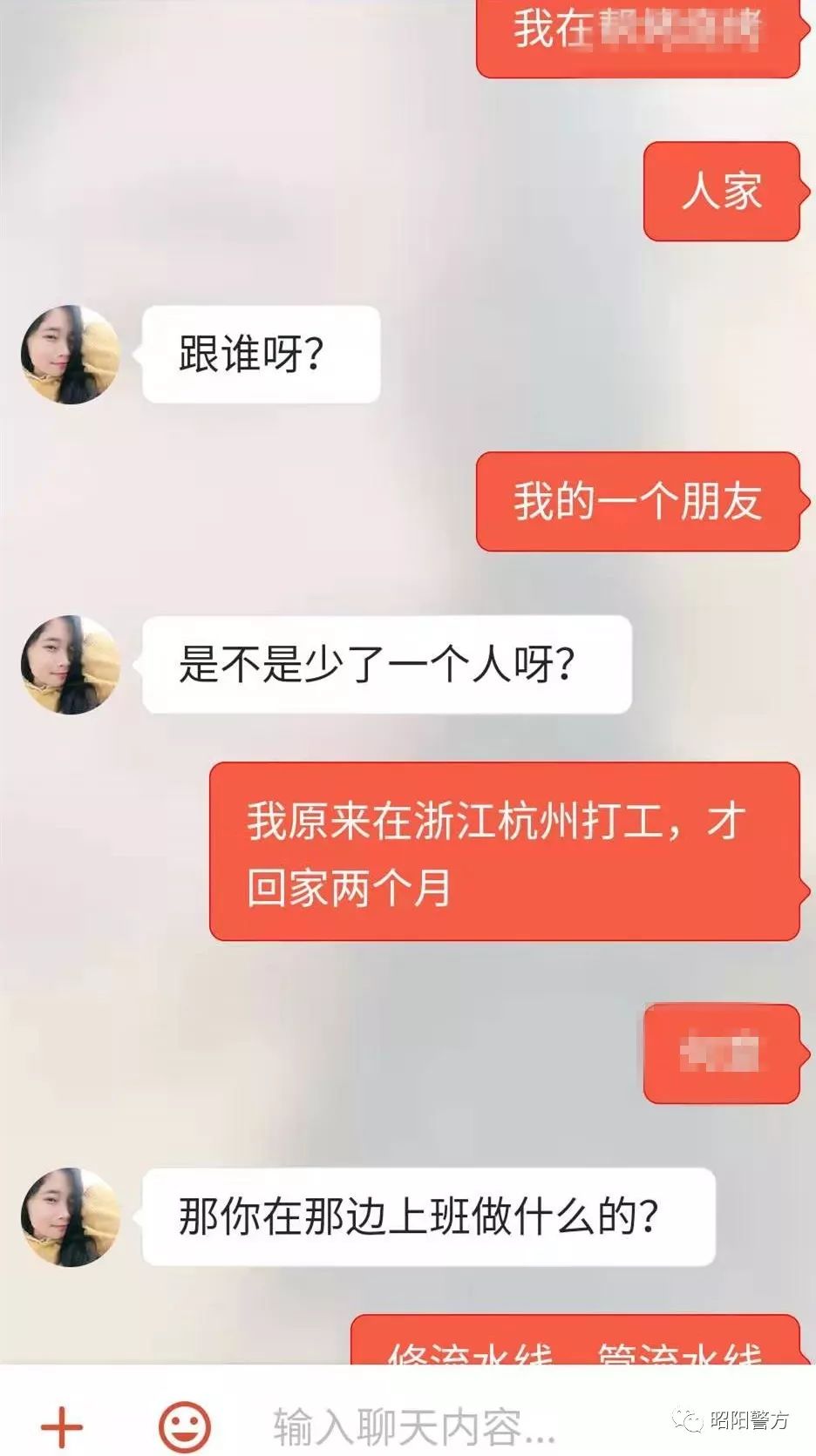
Task: Open avatar beside "那你在那边上班做什么的?" message
Action: (x=70, y=1216)
